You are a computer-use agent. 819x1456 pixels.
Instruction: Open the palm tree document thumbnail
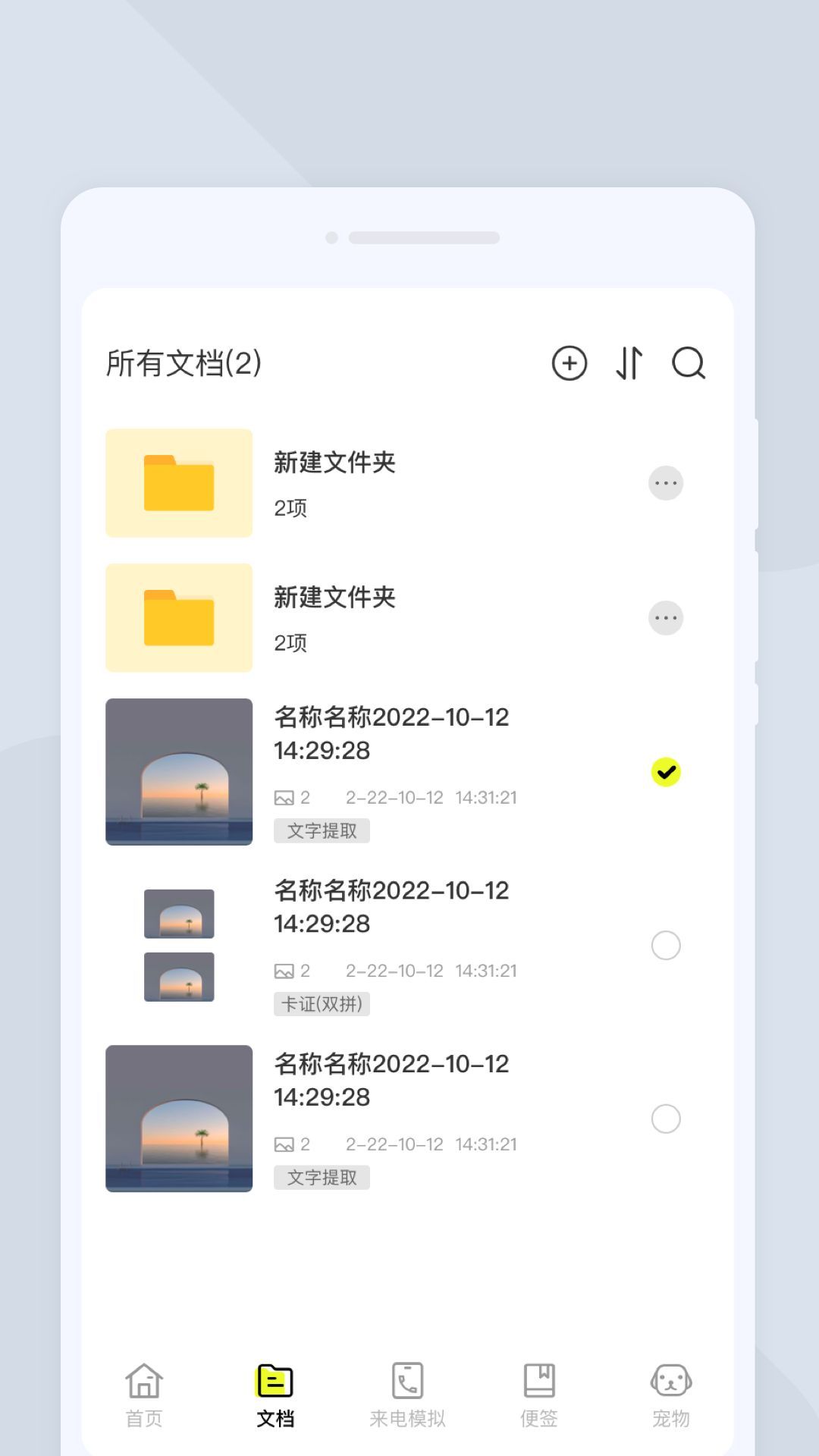tap(178, 771)
